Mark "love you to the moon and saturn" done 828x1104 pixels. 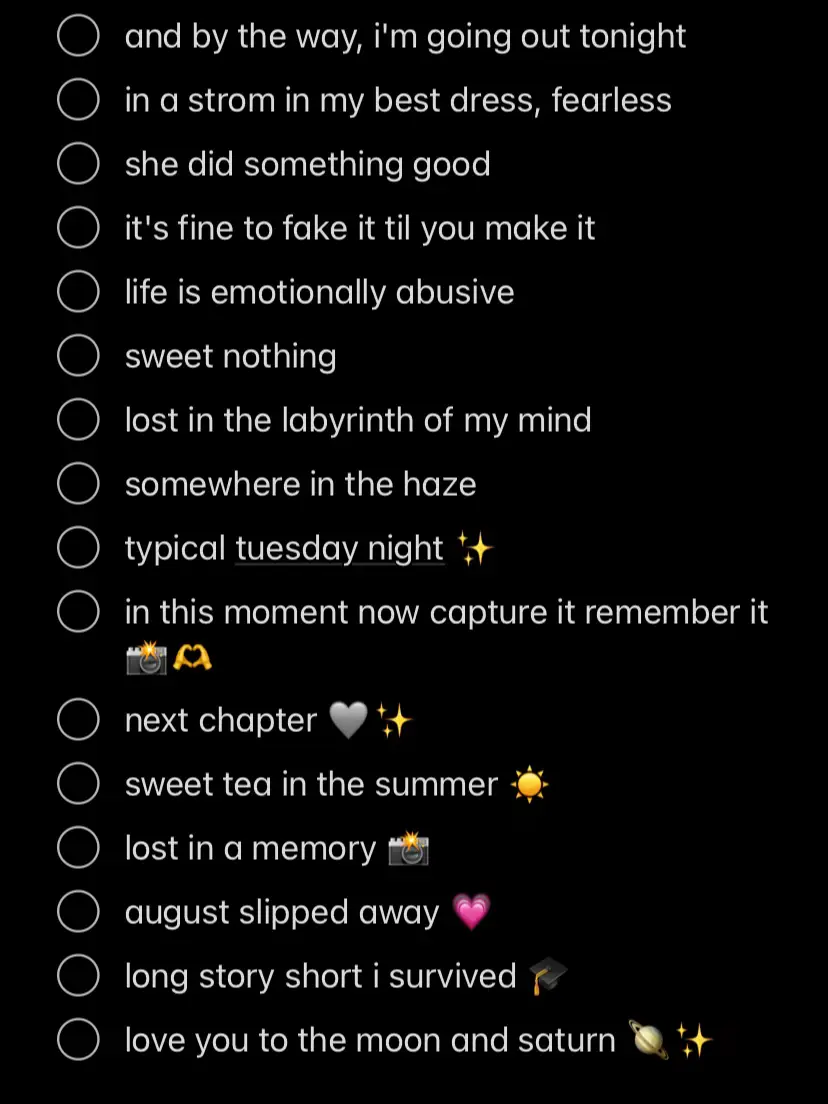click(78, 1041)
